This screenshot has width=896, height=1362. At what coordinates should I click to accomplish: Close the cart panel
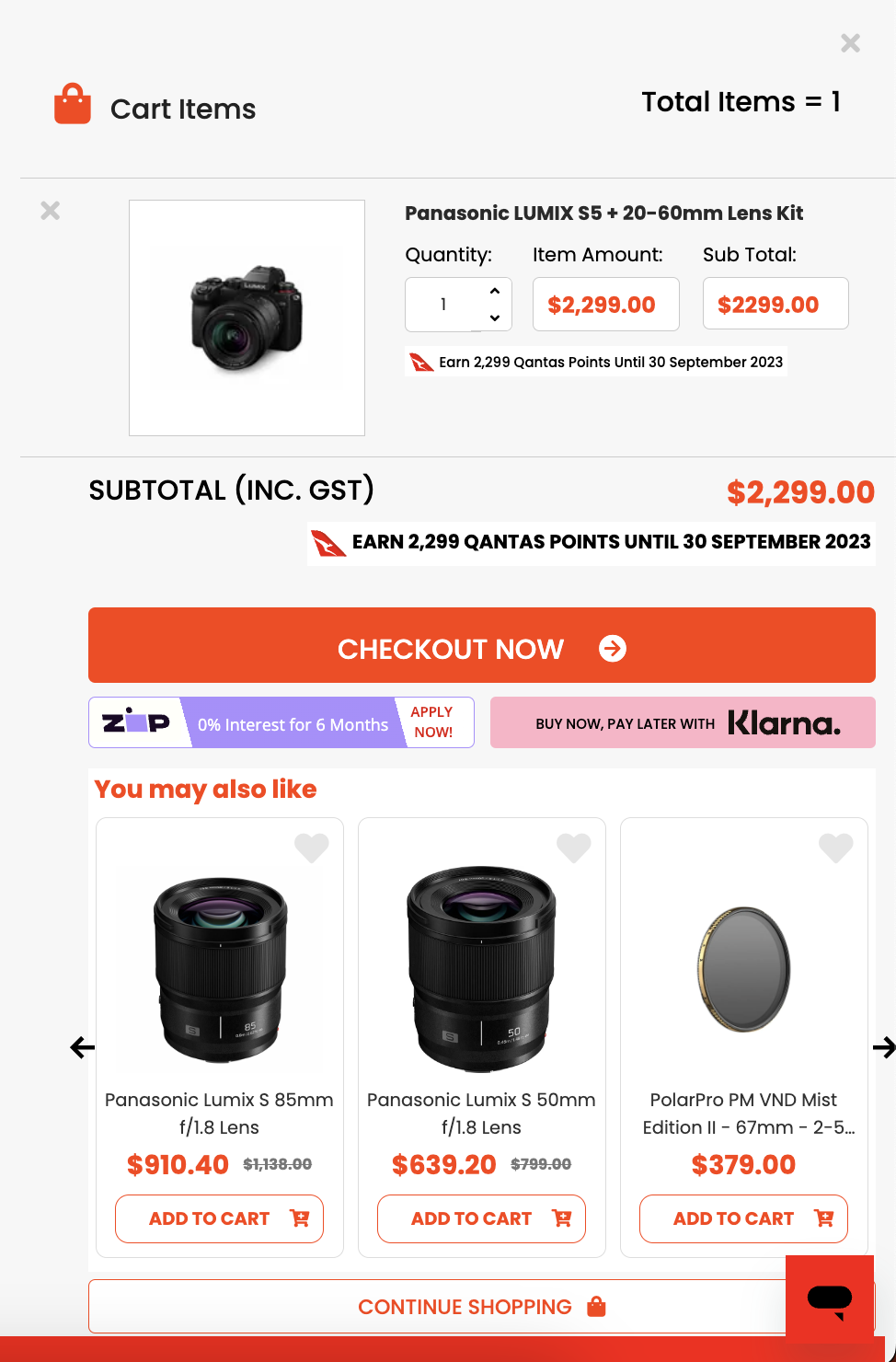[x=850, y=43]
